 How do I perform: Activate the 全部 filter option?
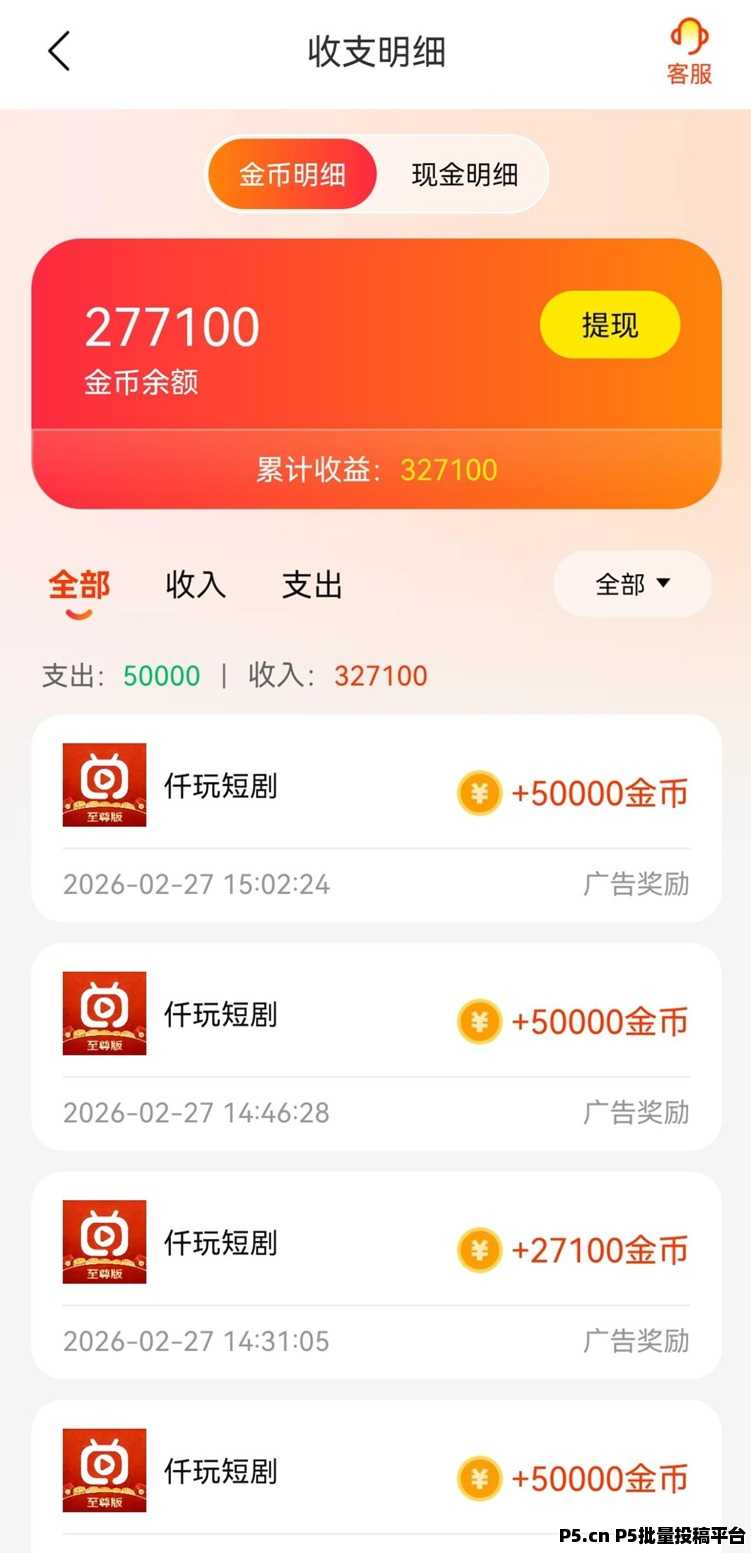77,585
